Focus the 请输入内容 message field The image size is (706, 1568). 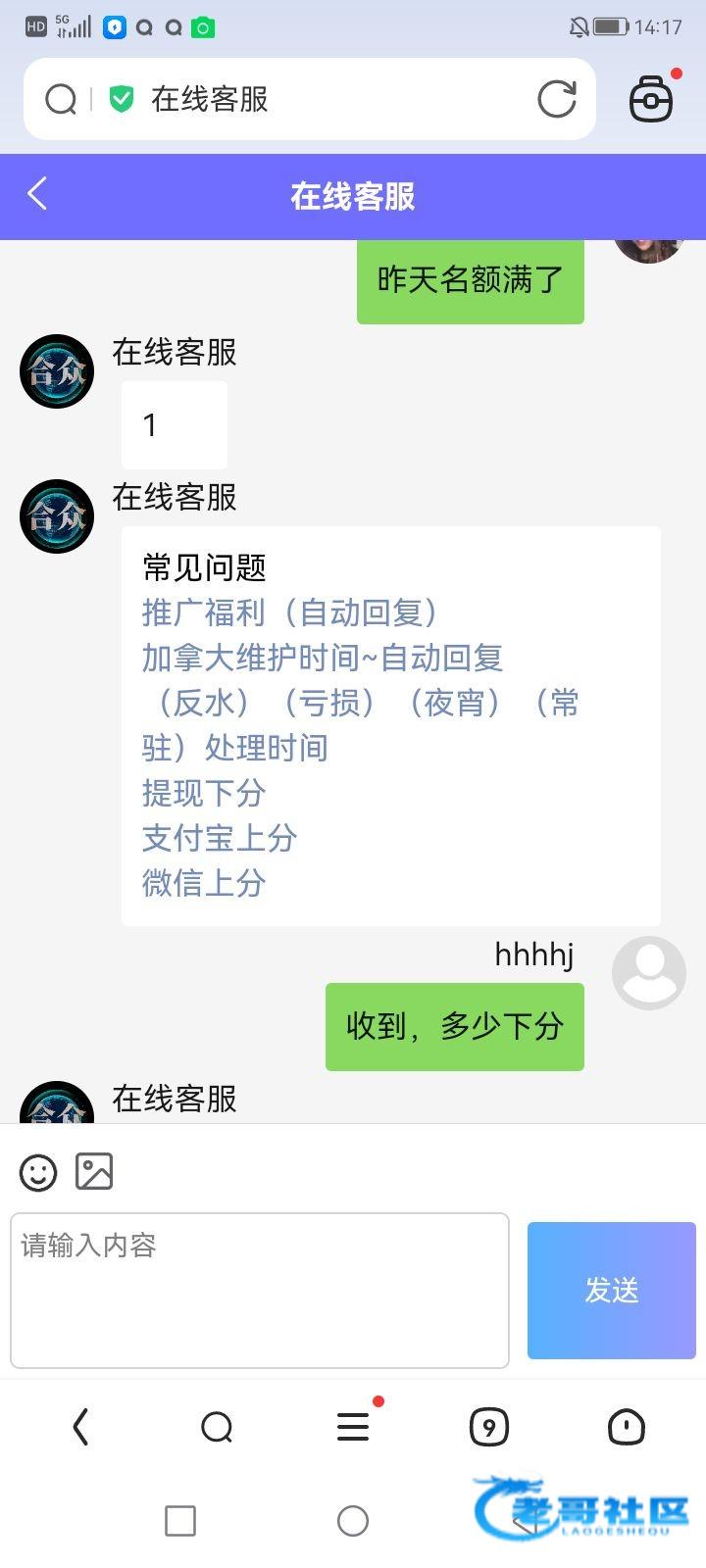259,1290
